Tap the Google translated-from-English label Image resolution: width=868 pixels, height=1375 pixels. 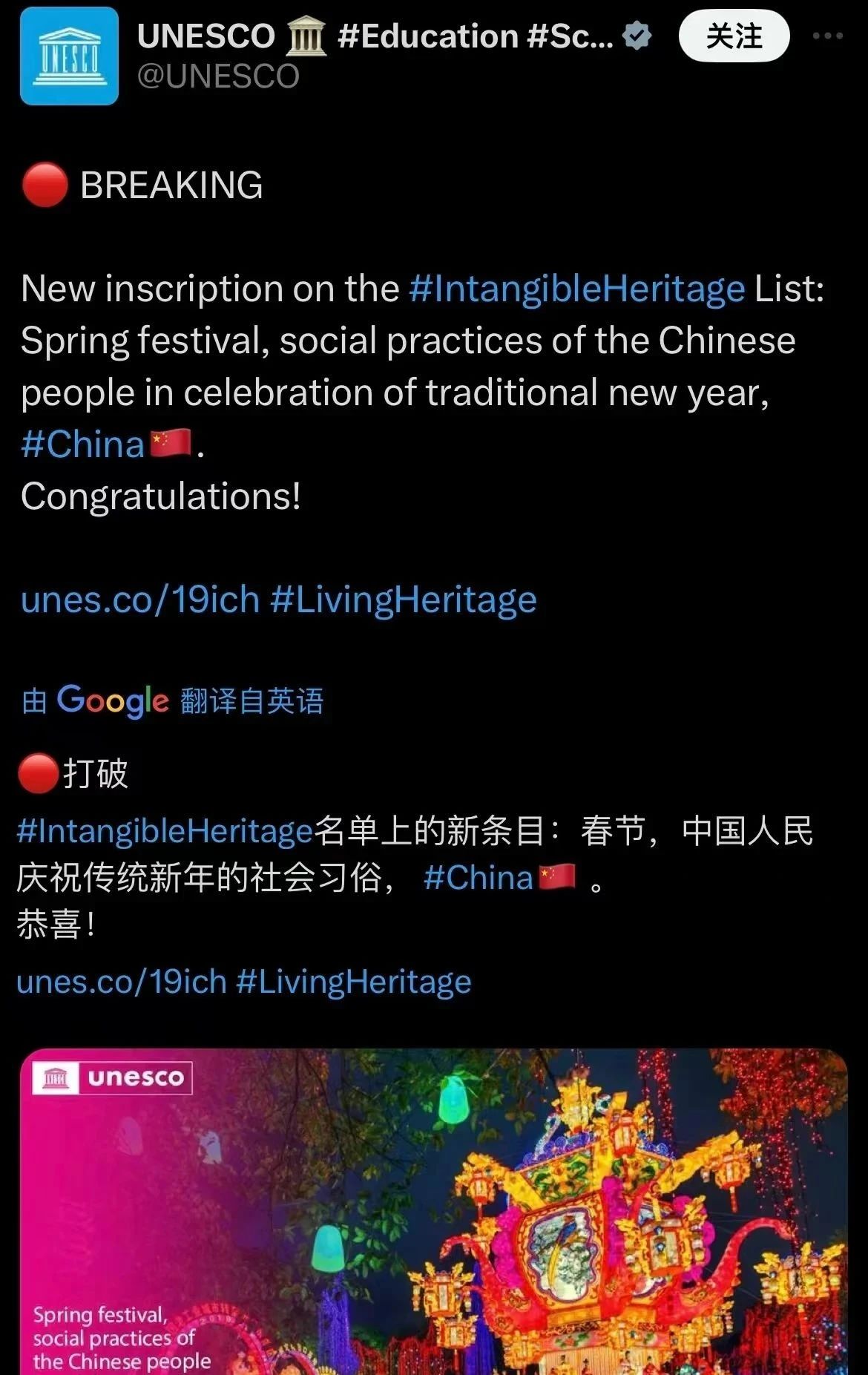(172, 700)
